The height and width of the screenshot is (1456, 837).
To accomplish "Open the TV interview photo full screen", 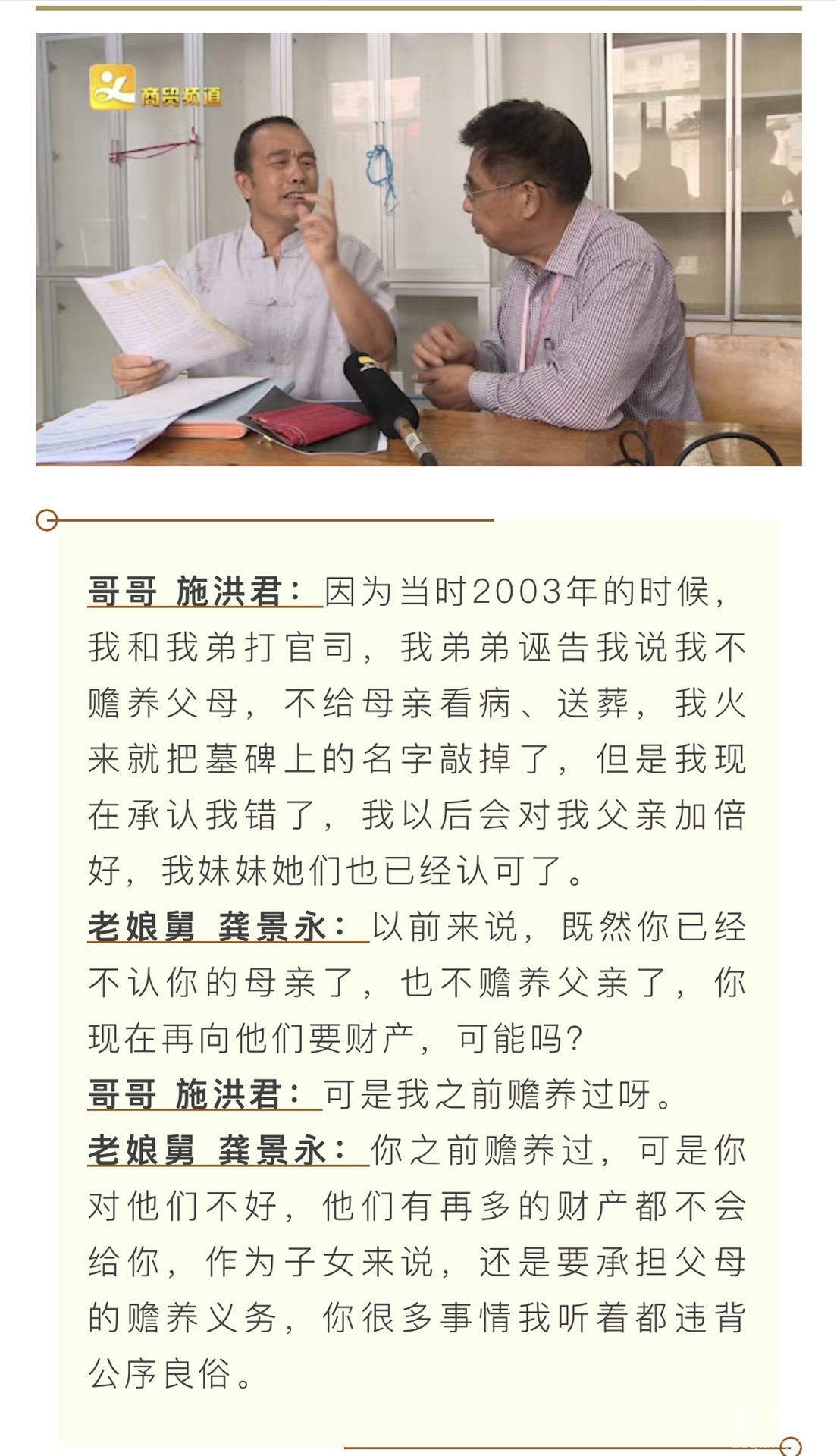I will pos(418,249).
